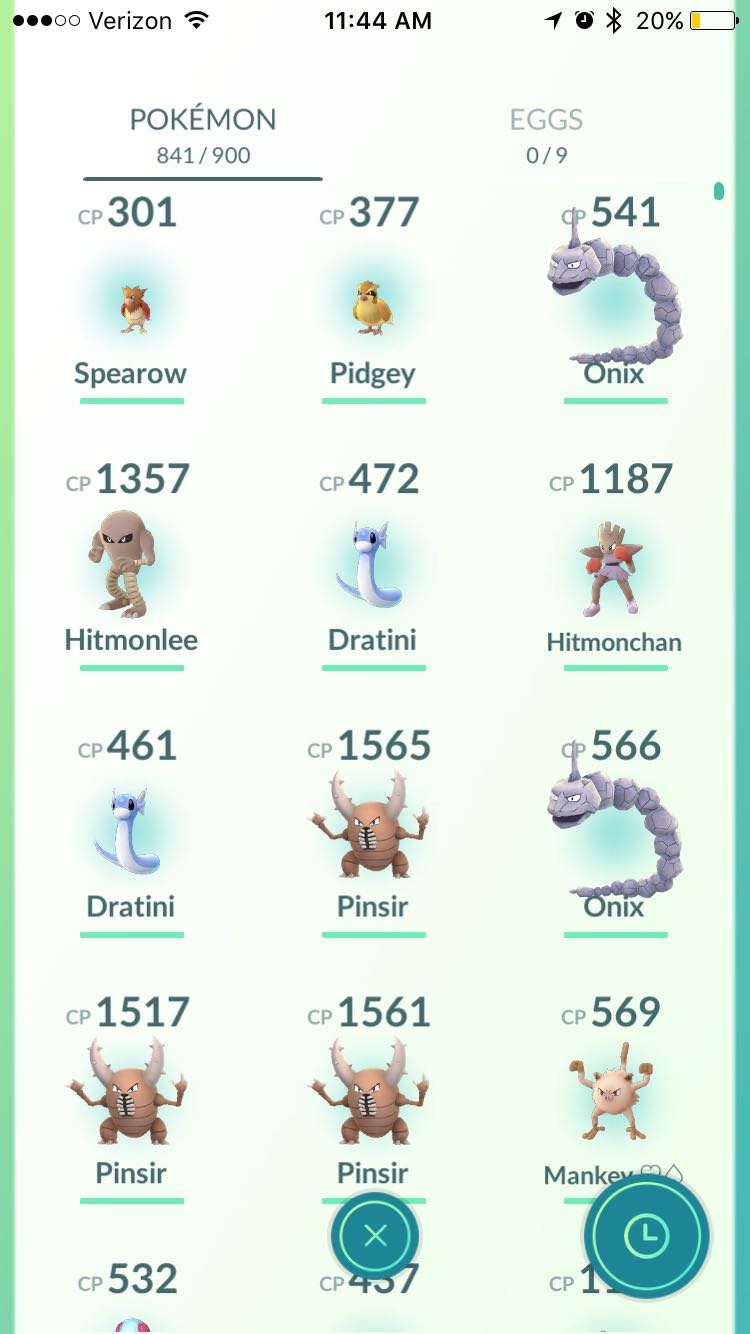Open the Pinsir with CP 1565

pyautogui.click(x=373, y=833)
